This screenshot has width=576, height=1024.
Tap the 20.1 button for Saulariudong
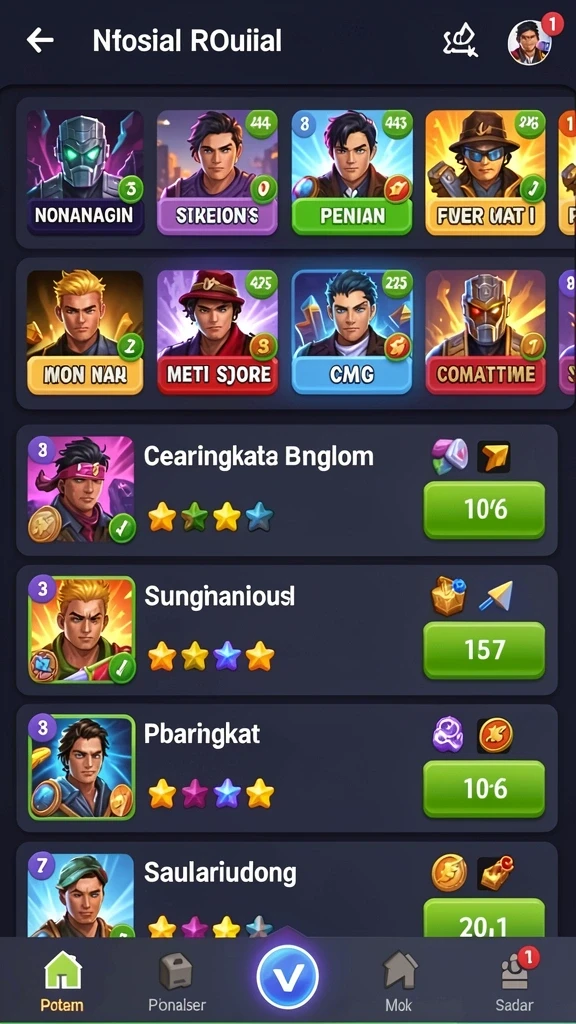click(x=484, y=920)
